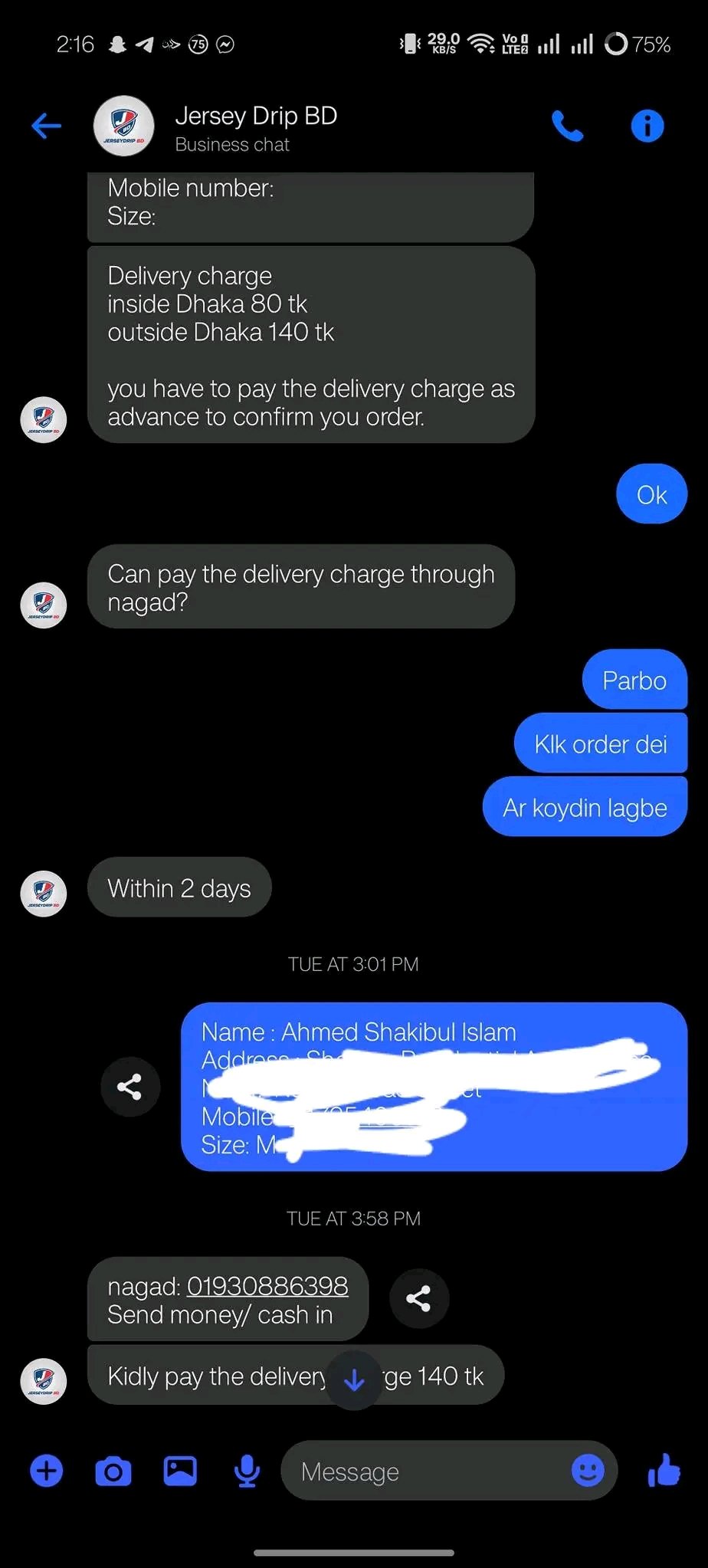Open chat info details
The height and width of the screenshot is (1568, 708).
click(647, 126)
